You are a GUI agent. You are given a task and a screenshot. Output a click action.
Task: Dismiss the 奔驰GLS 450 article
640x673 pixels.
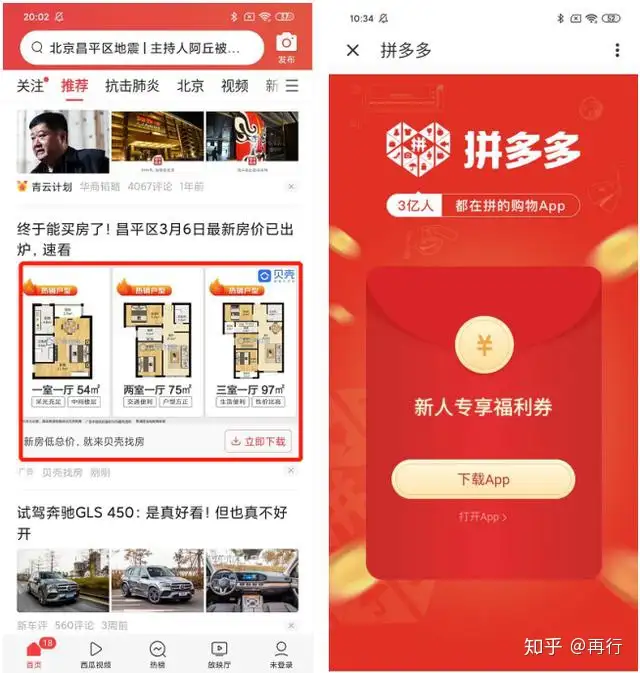coord(291,625)
